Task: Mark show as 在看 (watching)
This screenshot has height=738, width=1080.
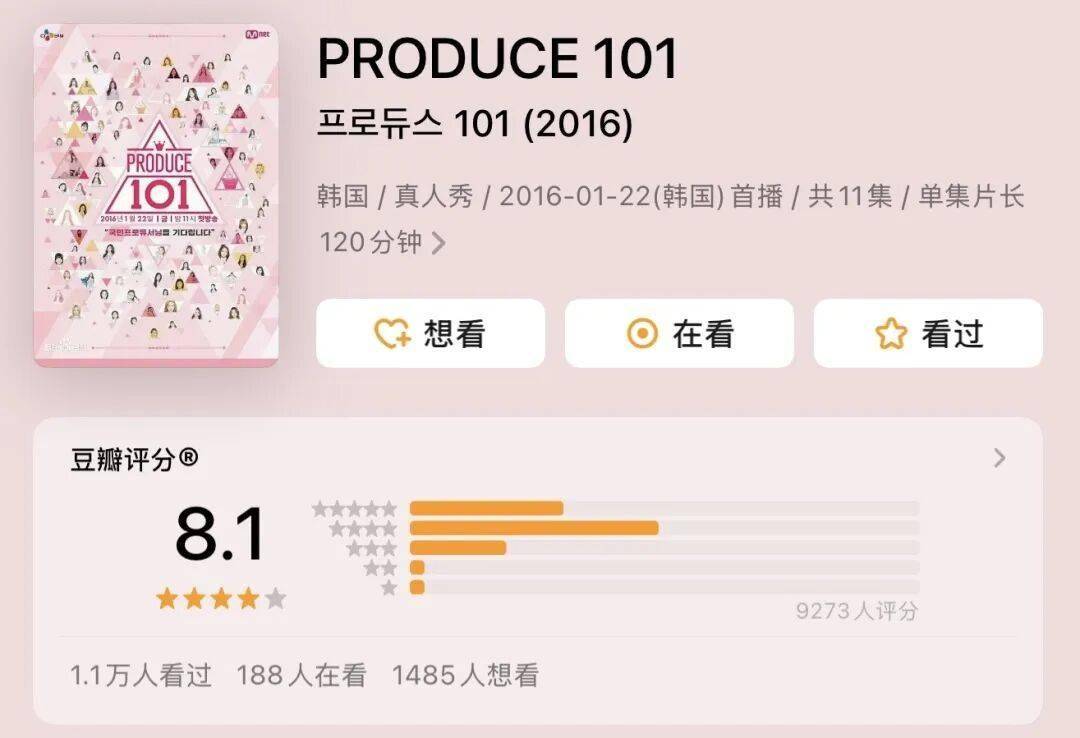Action: click(x=679, y=333)
